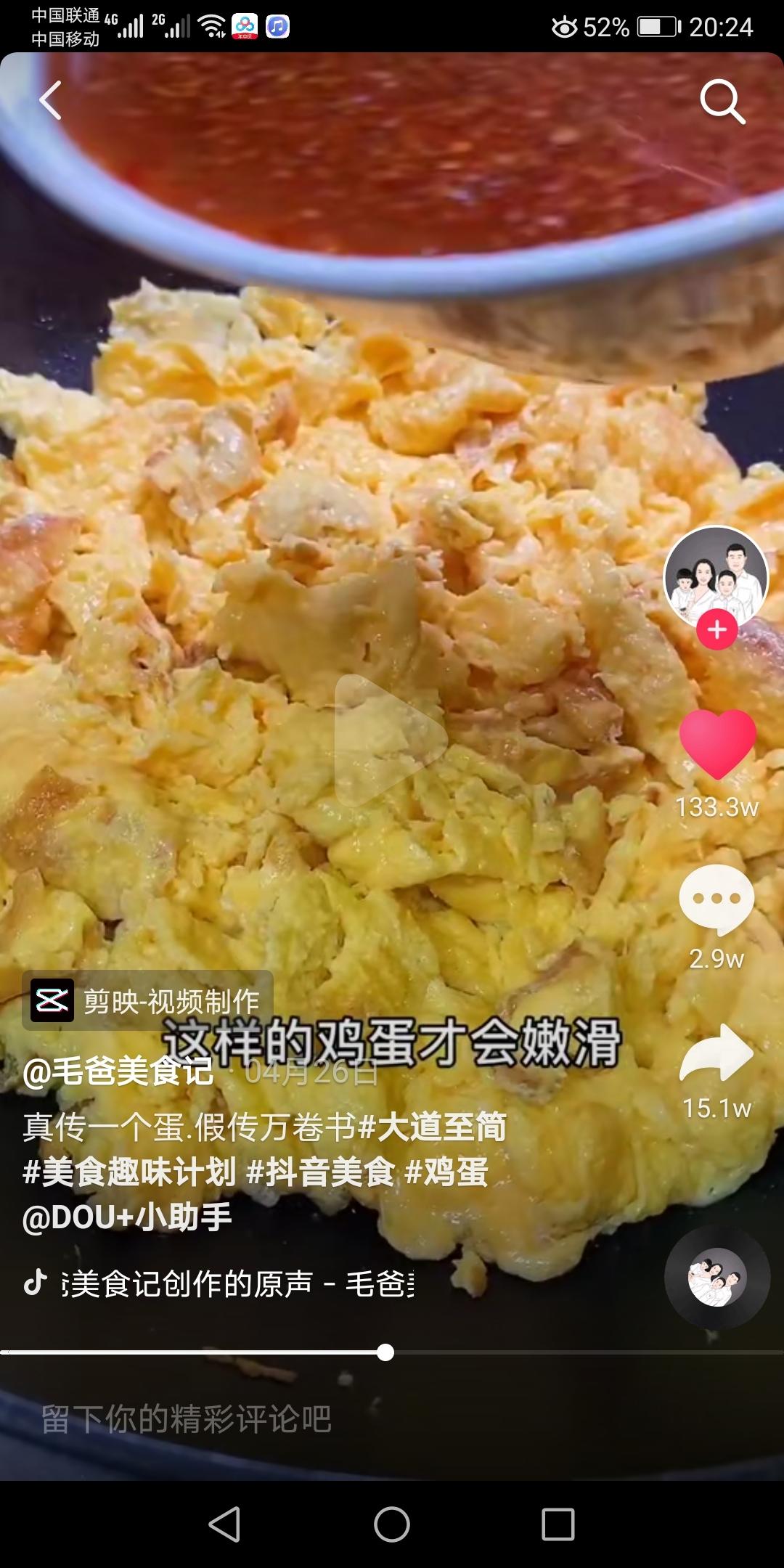
Task: Go to the home screen via the system button
Action: pos(392,1524)
